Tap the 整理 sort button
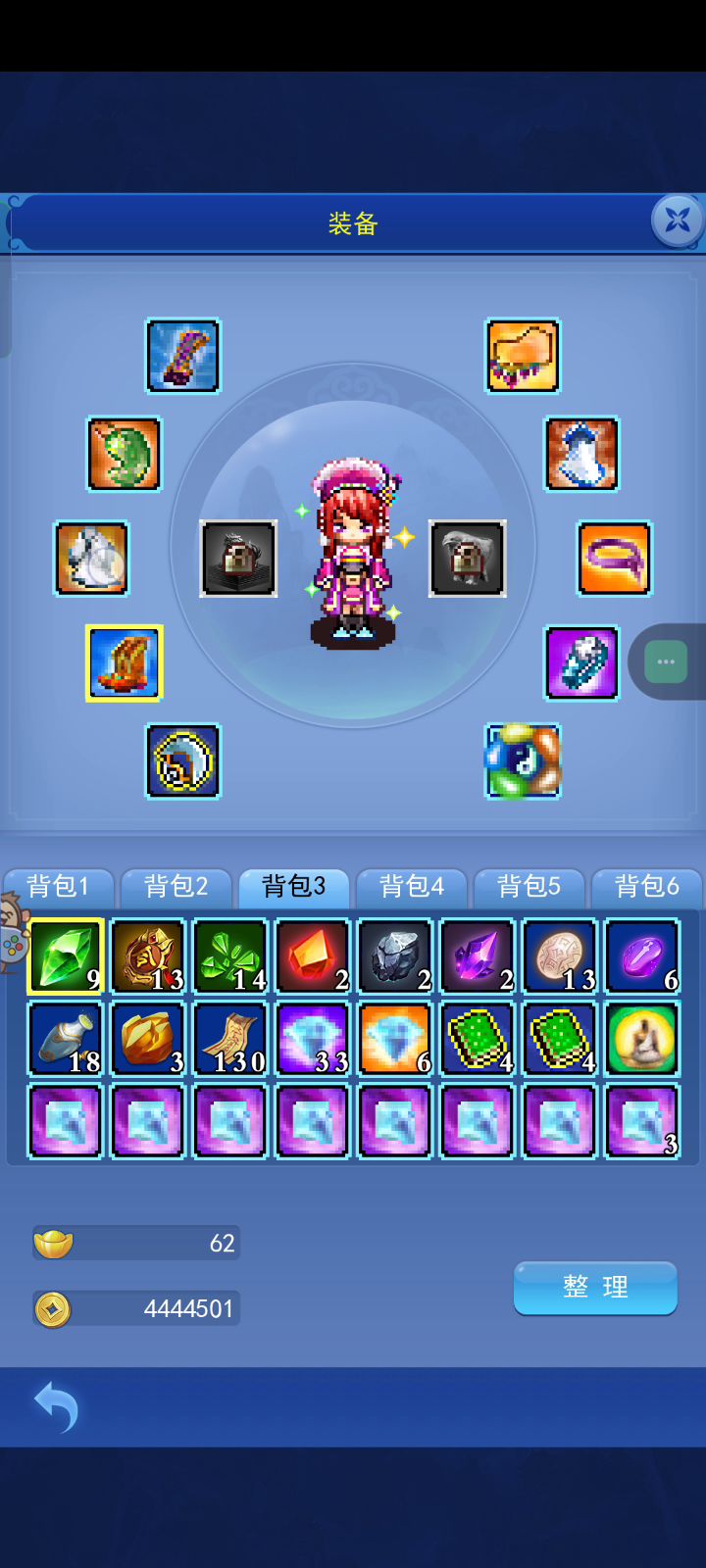Screen dimensions: 706x1568 595,1287
